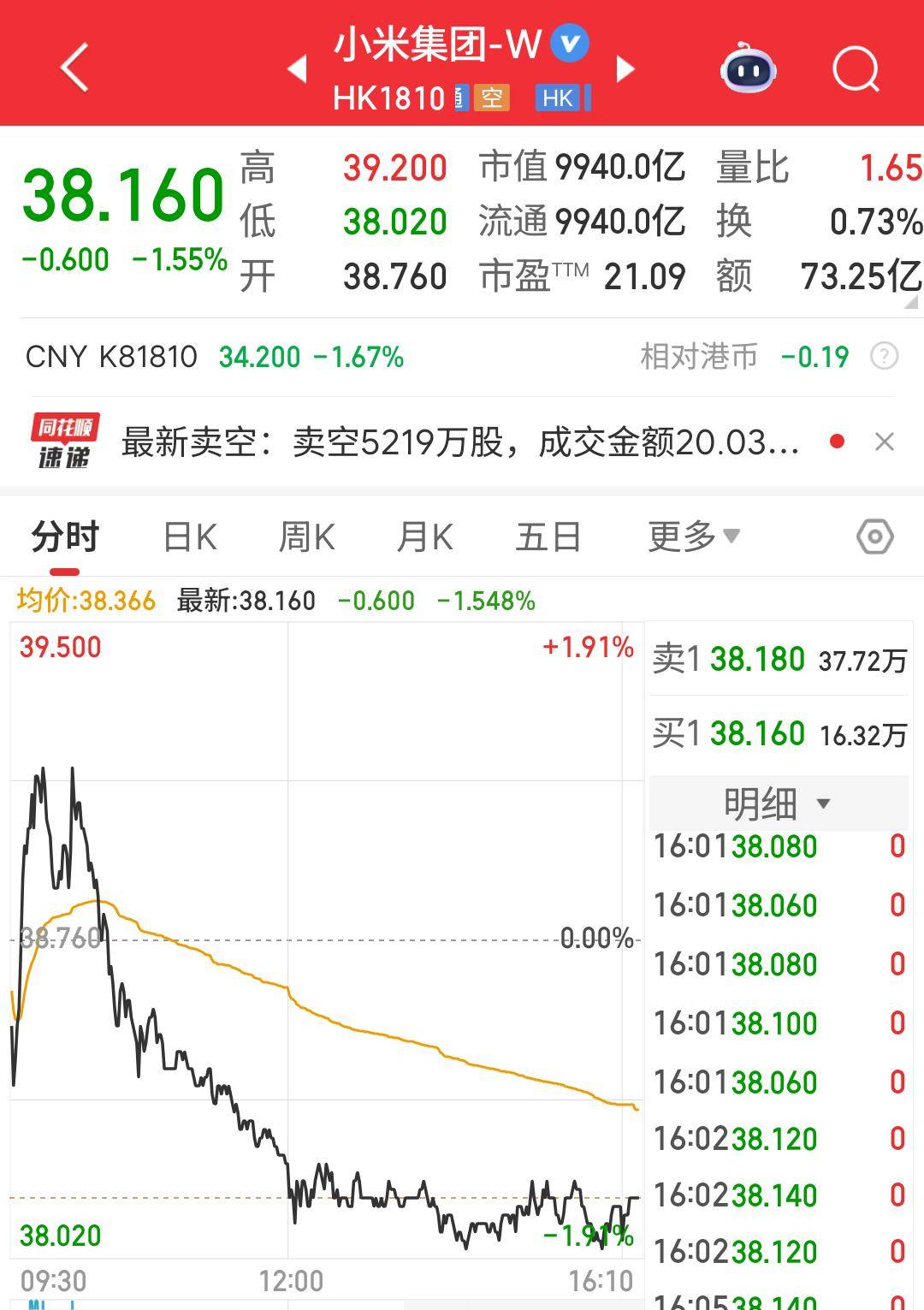Dismiss the 同花顺速递 banner
The height and width of the screenshot is (1310, 924).
(885, 442)
